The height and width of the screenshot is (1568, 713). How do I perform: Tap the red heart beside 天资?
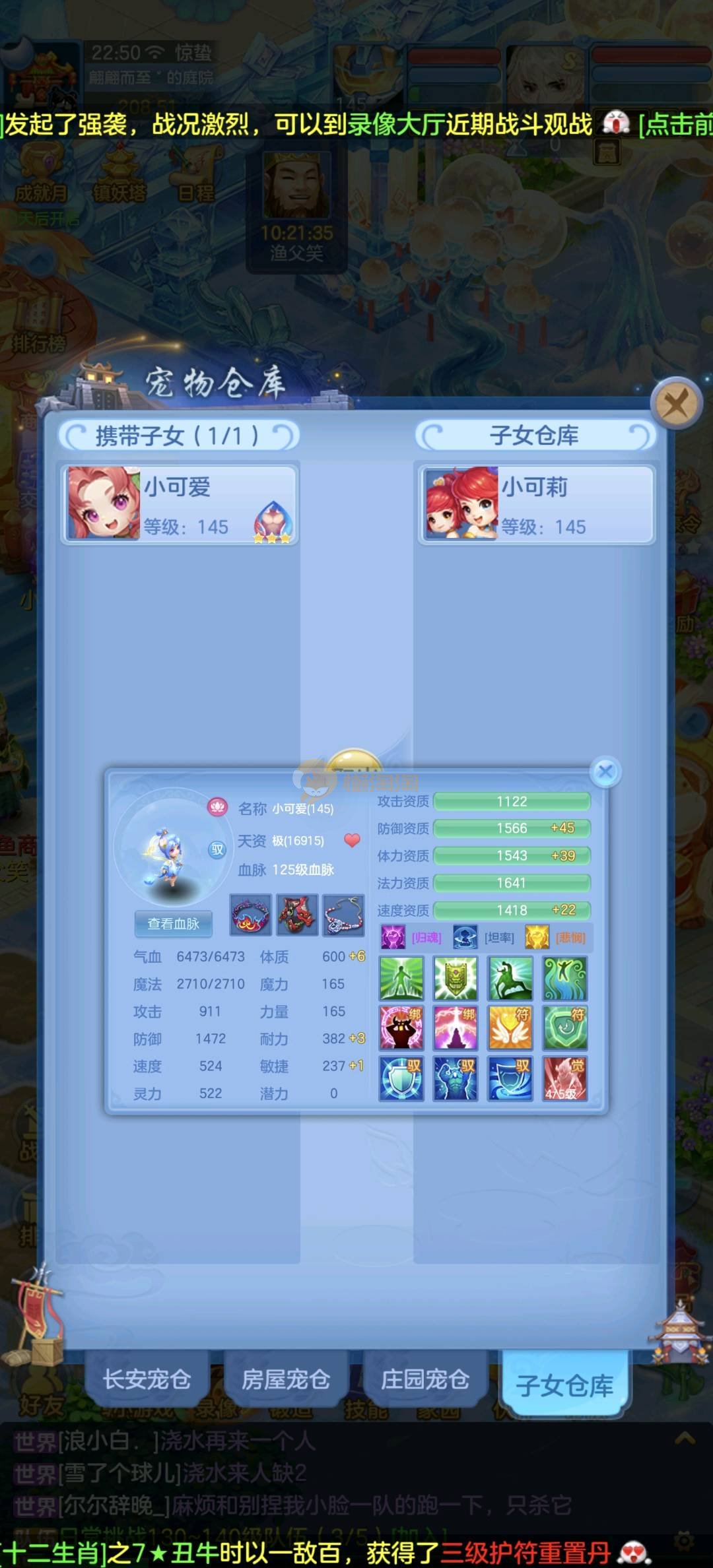(352, 840)
